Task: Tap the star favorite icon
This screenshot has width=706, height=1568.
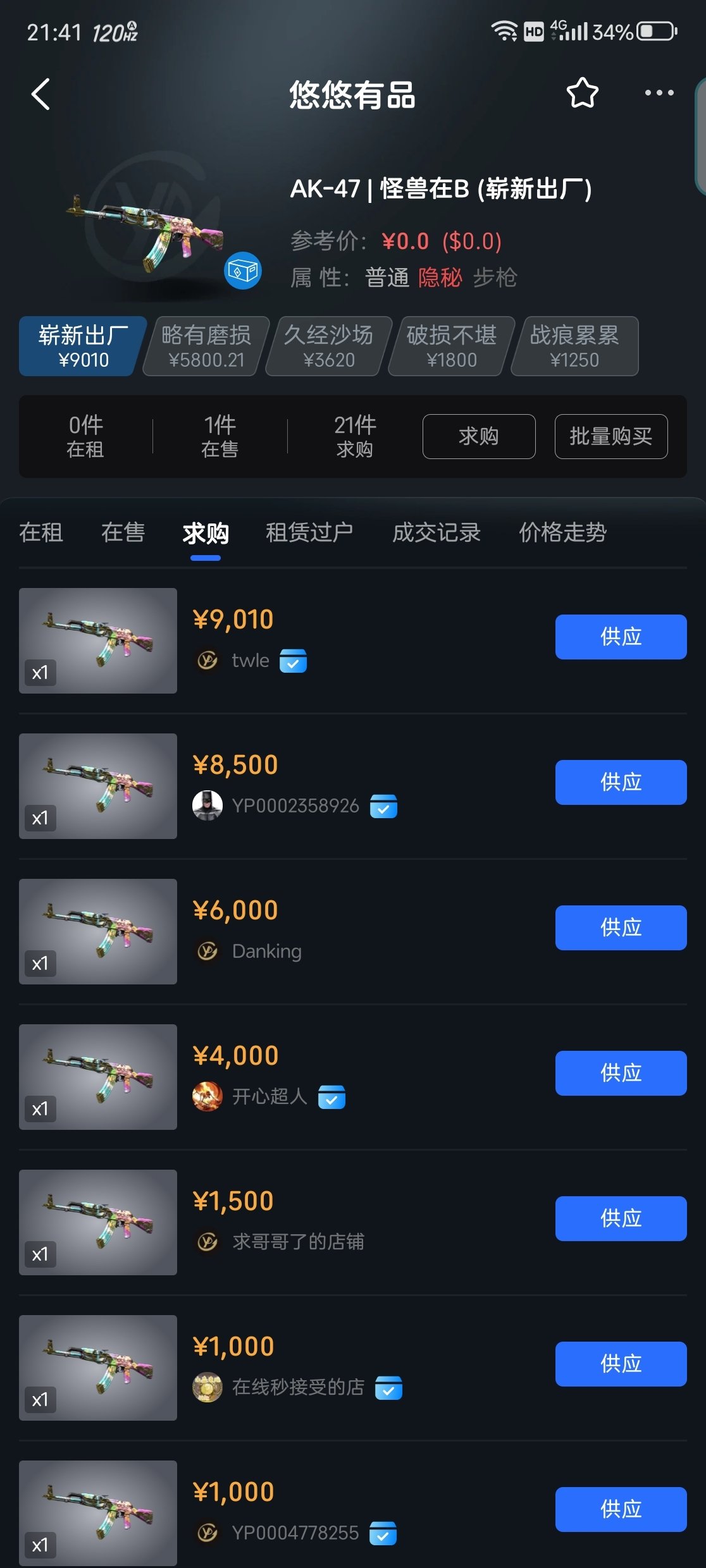Action: 581,94
